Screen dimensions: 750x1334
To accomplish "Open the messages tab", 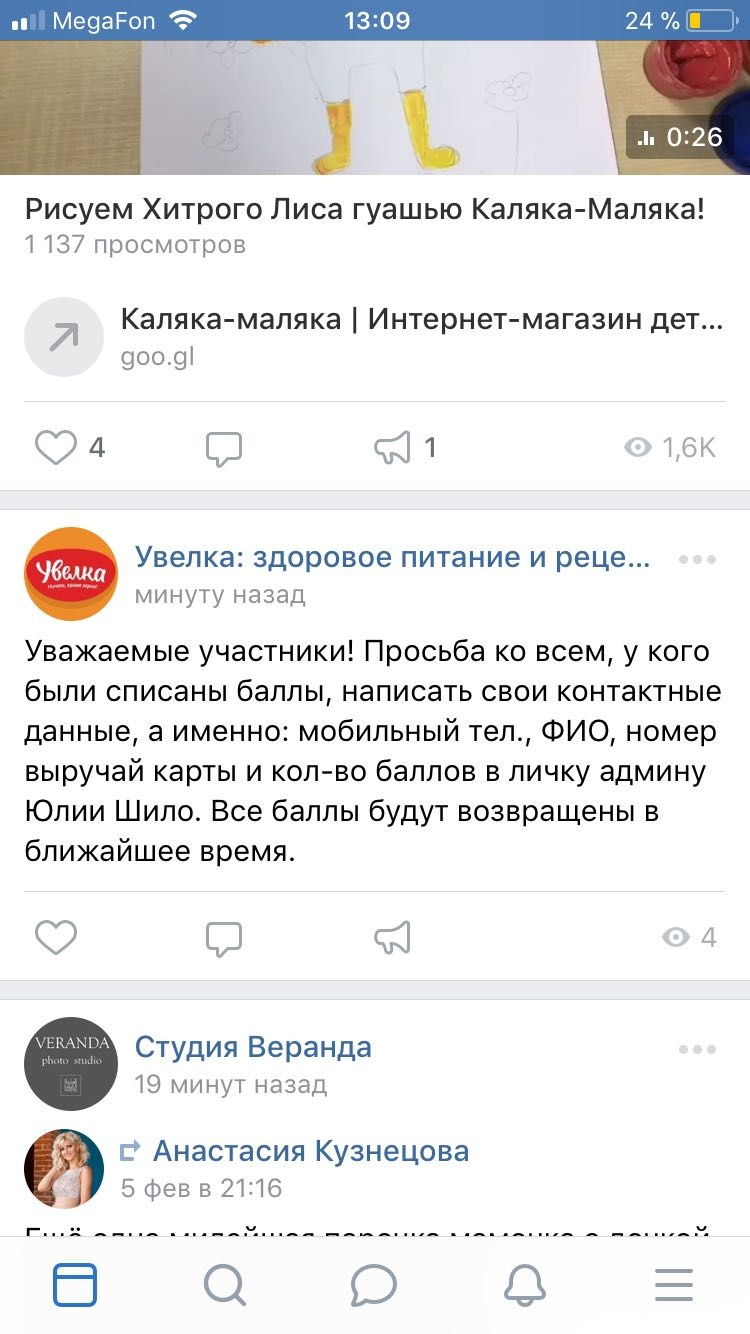I will point(374,1284).
